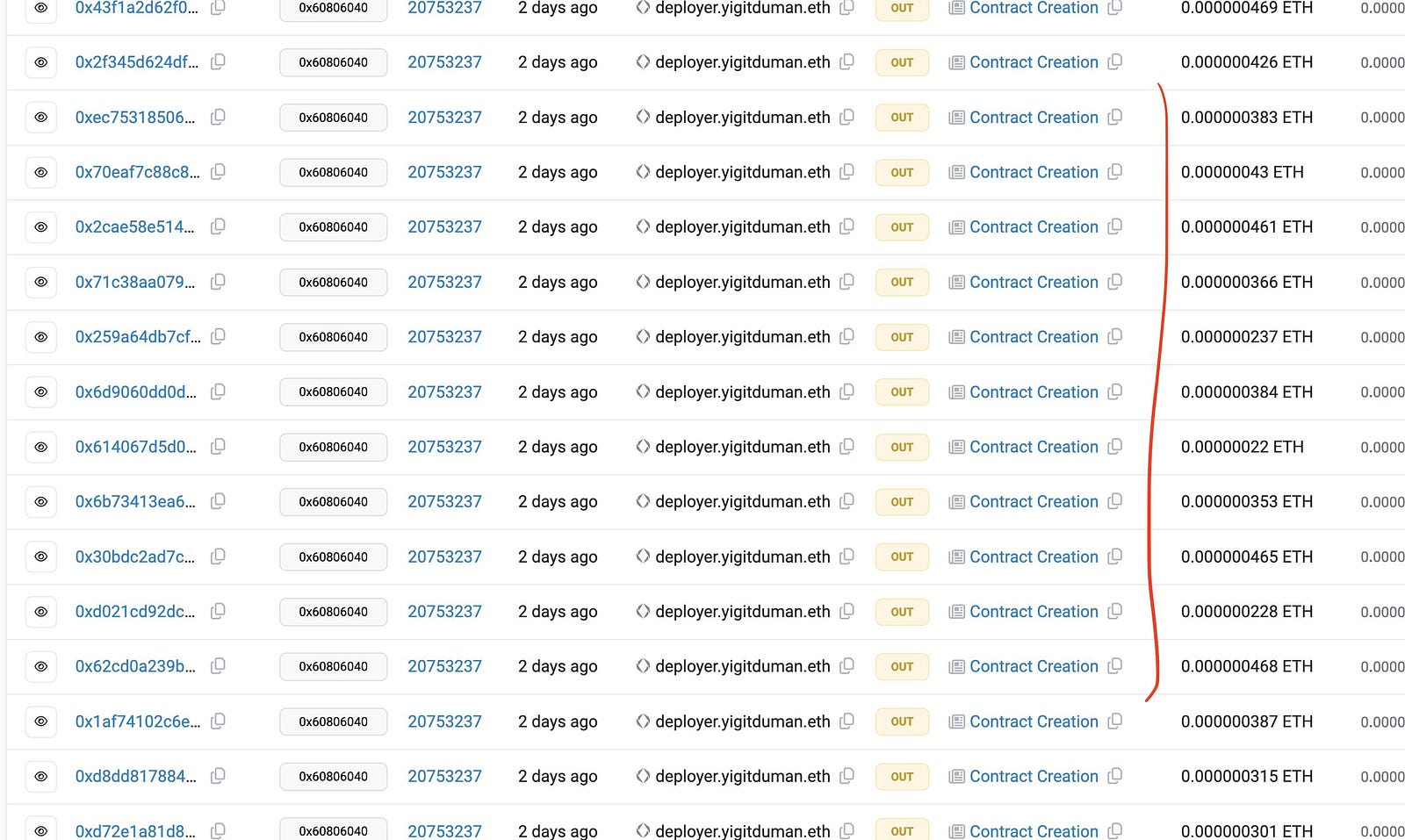Copy deployer address in row 0x2cae58e514…

pyautogui.click(x=847, y=226)
